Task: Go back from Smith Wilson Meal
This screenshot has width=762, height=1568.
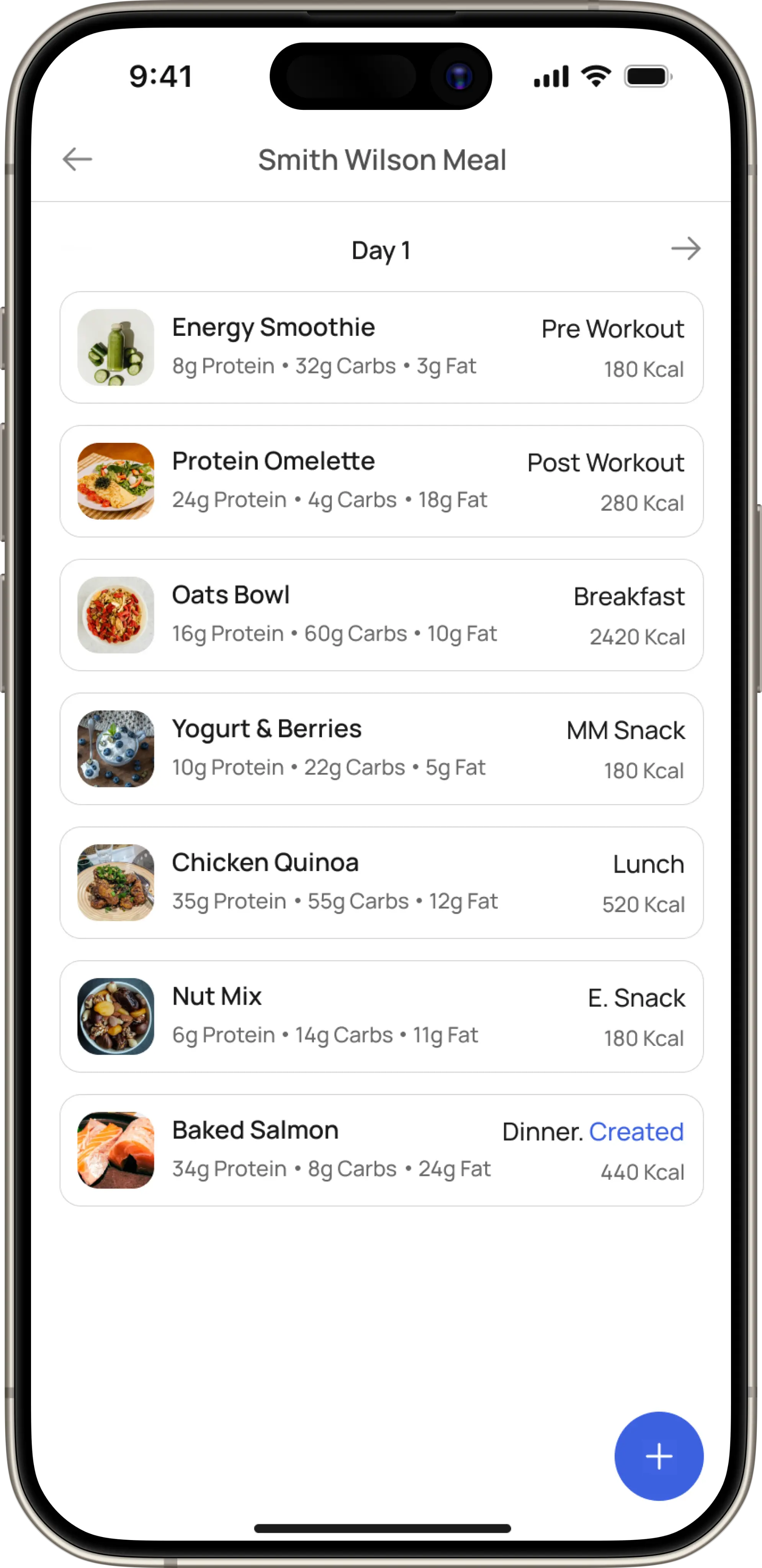Action: 77,160
